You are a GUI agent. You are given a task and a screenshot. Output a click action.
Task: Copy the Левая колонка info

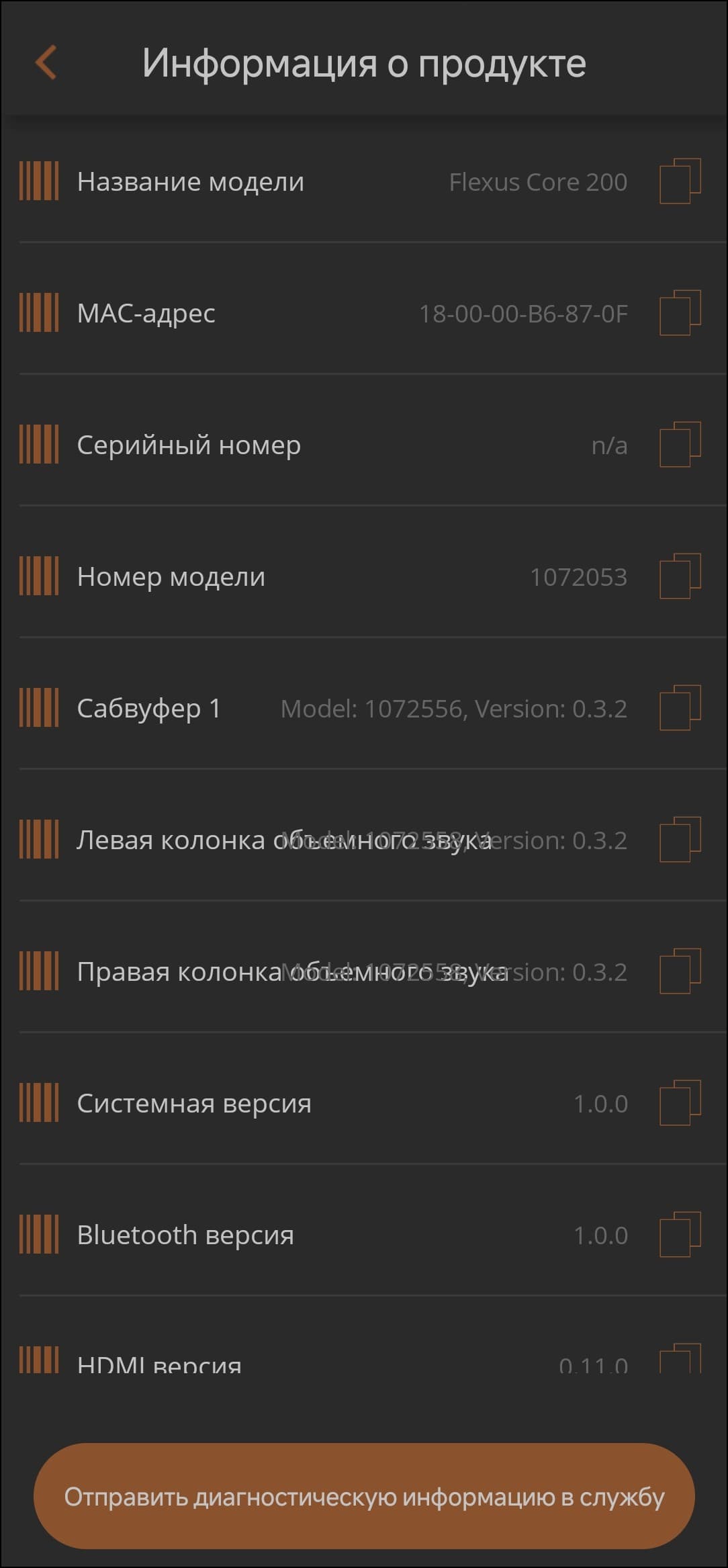[680, 839]
